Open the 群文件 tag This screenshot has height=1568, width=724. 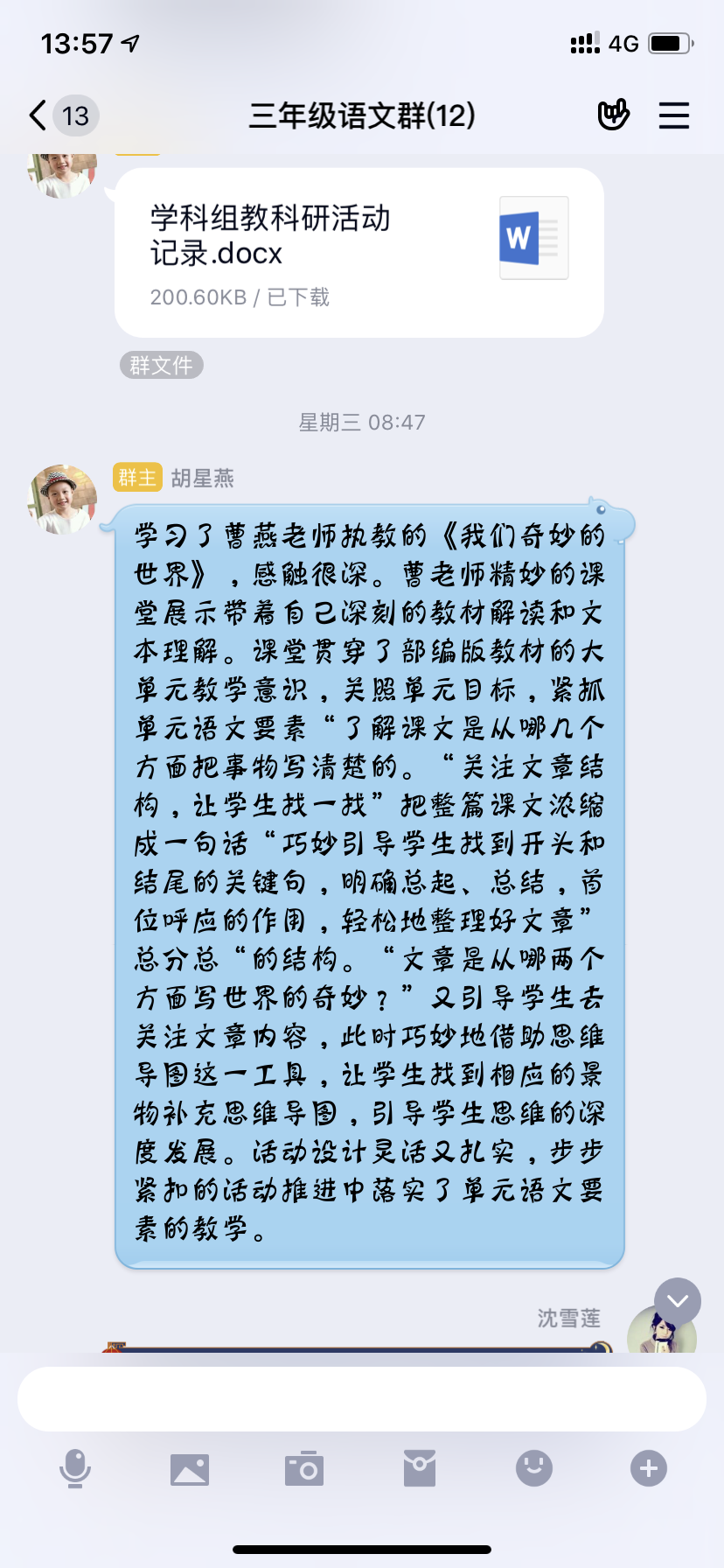pyautogui.click(x=161, y=365)
